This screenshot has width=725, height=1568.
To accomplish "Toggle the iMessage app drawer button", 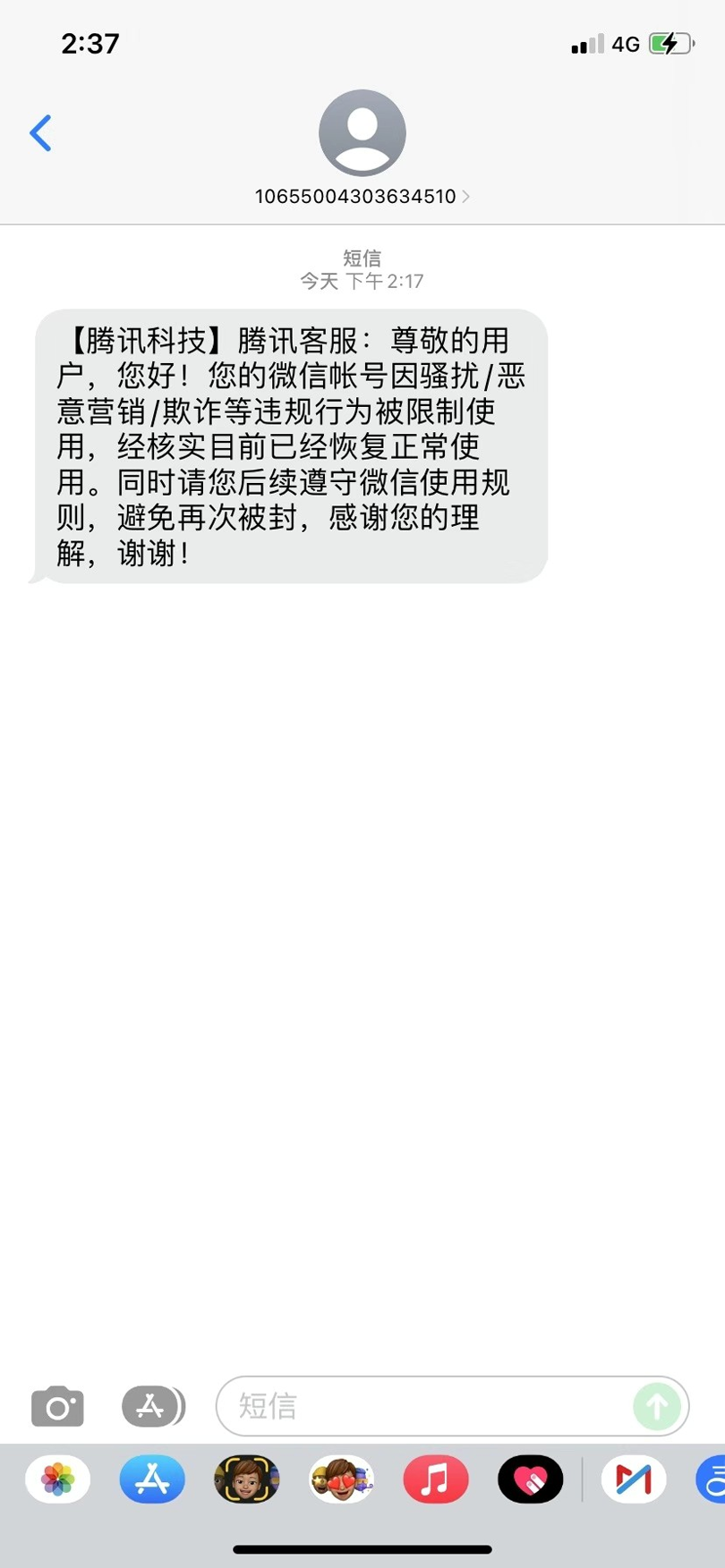I will coord(153,1406).
